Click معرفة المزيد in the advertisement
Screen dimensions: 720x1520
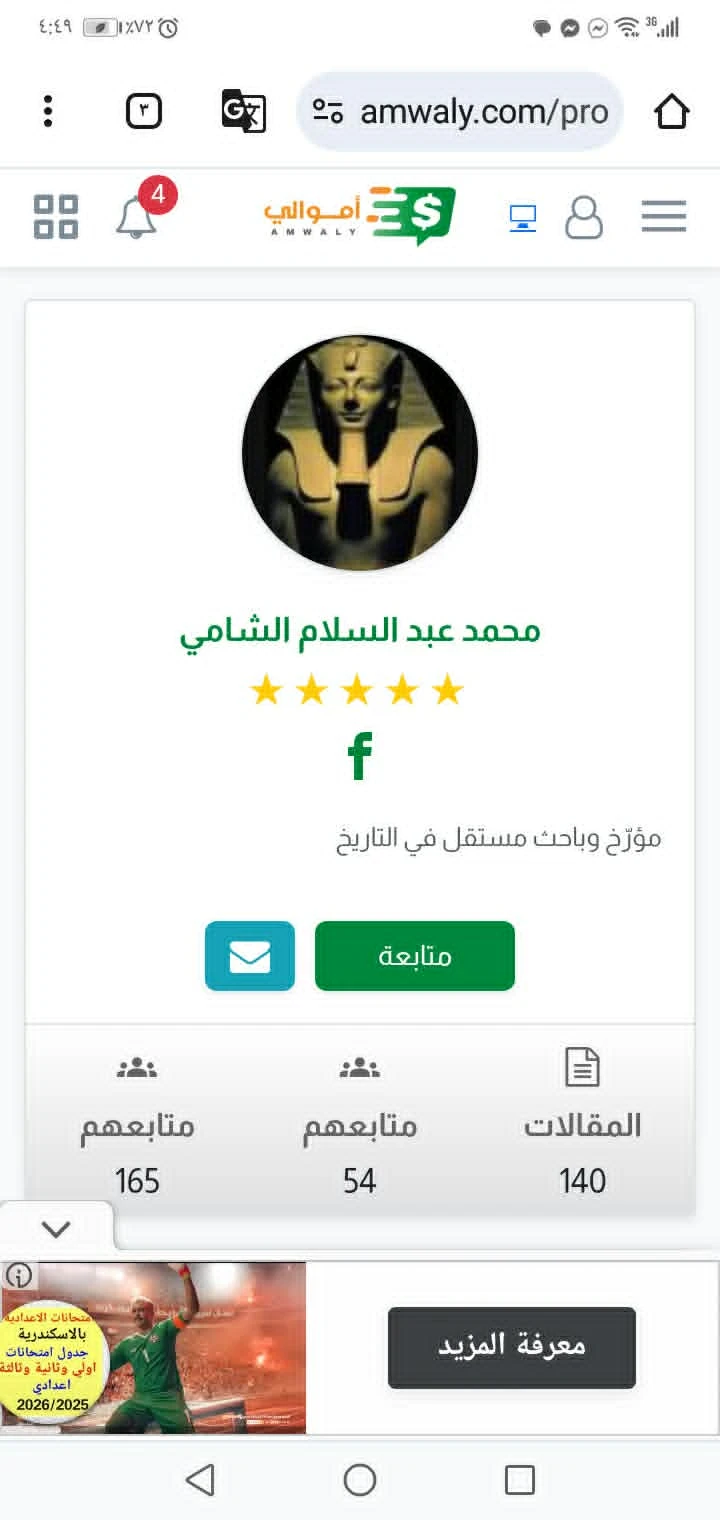point(510,1345)
